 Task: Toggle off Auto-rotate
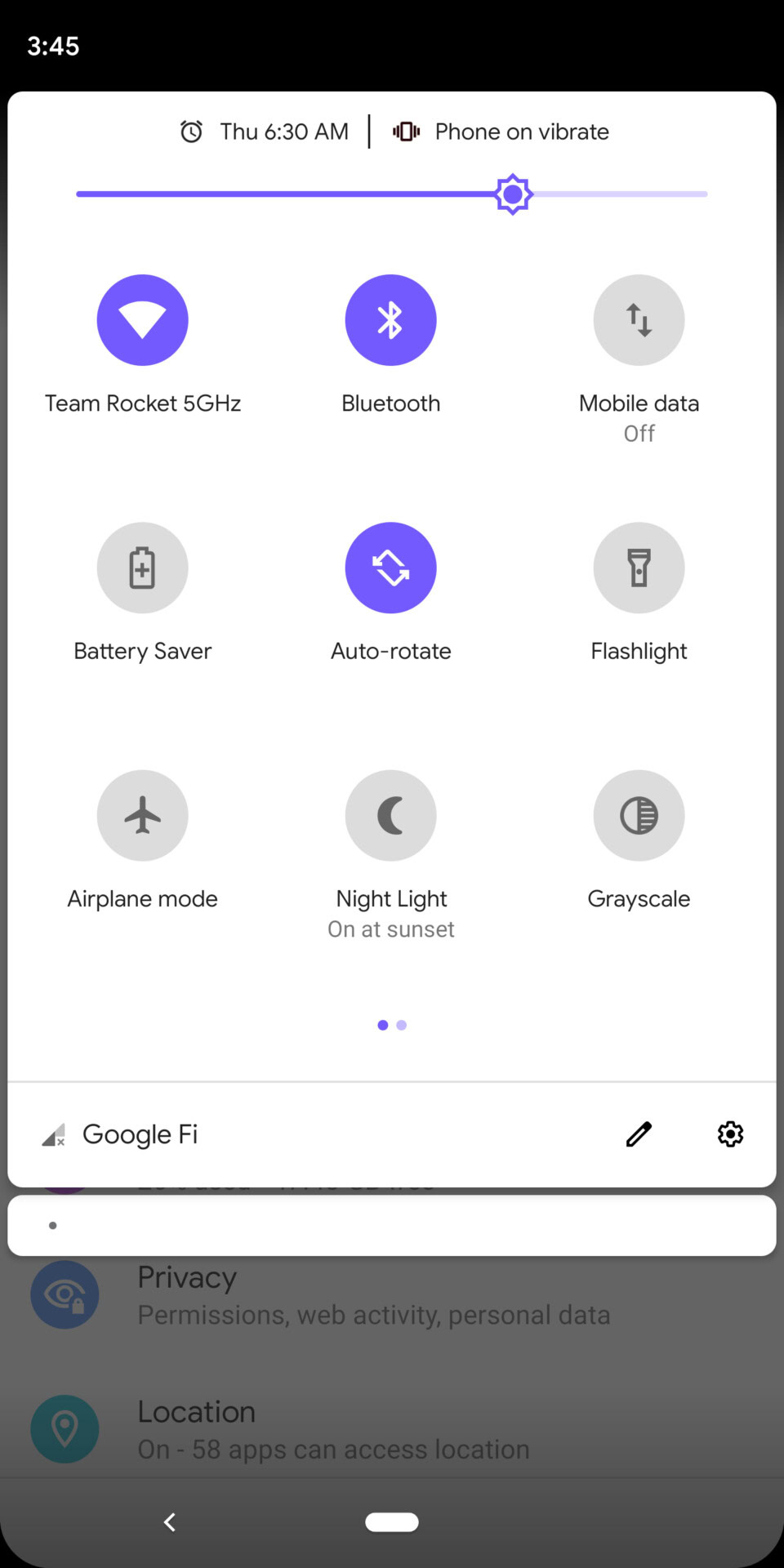click(x=391, y=568)
